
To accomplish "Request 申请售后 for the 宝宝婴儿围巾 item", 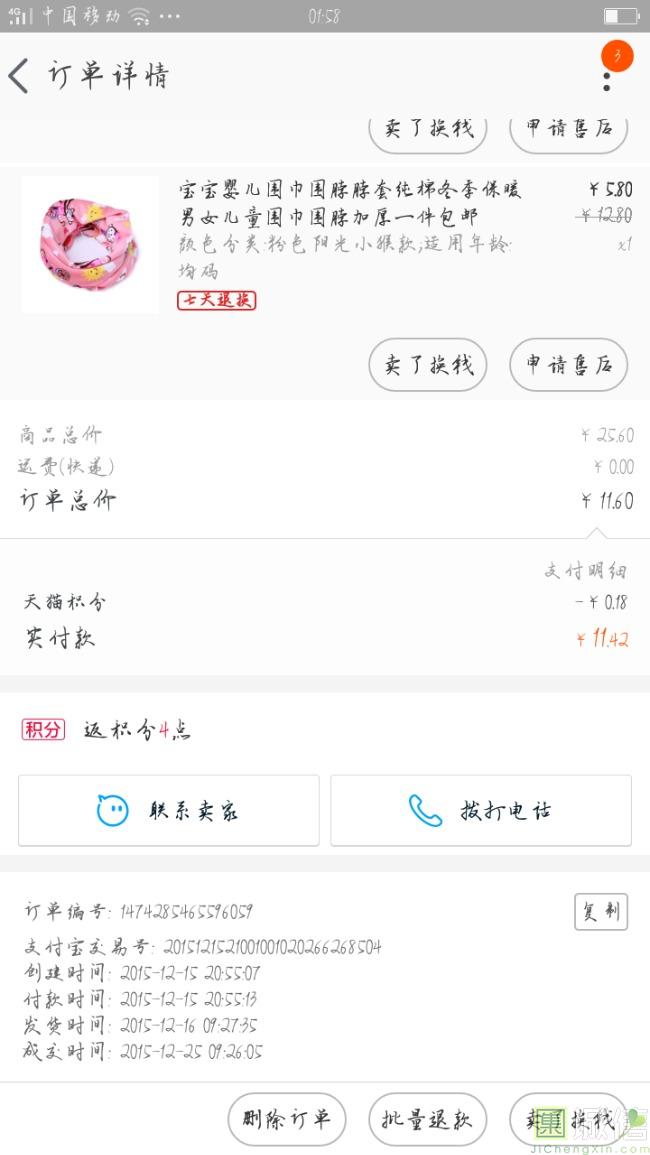I will click(x=568, y=364).
